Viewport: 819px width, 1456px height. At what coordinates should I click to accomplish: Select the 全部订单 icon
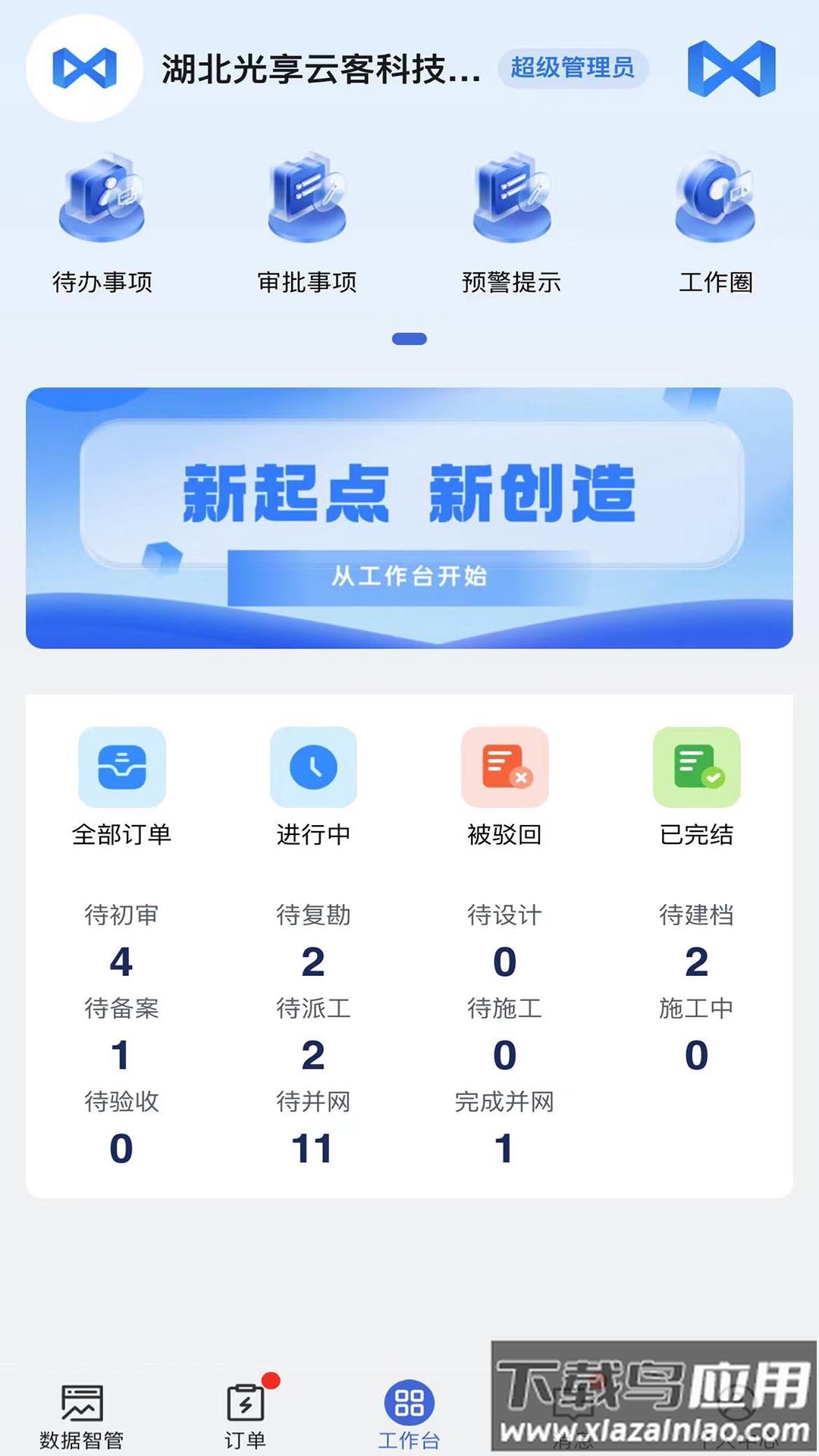(124, 767)
